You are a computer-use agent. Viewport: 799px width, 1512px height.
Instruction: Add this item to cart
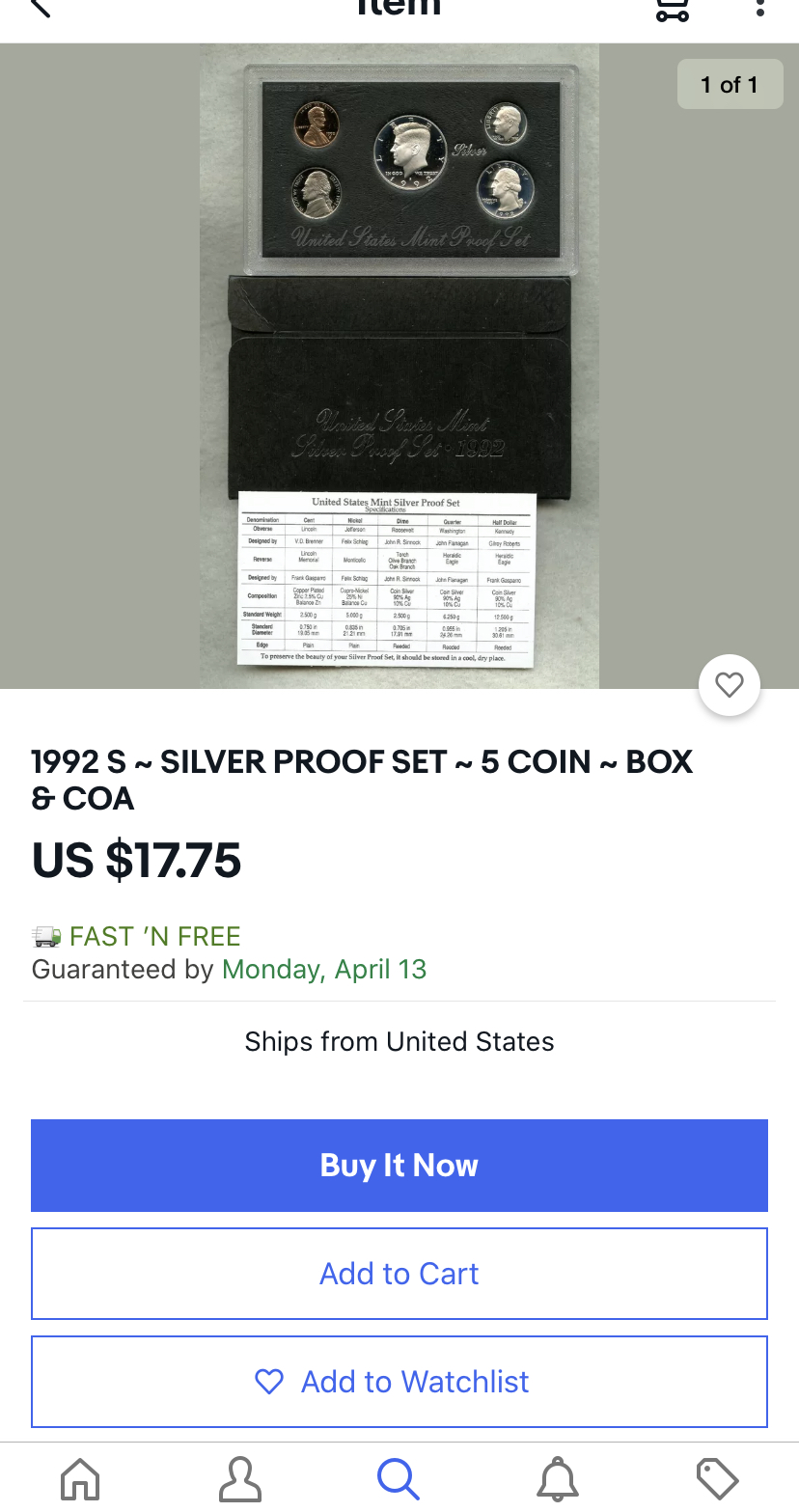399,1274
